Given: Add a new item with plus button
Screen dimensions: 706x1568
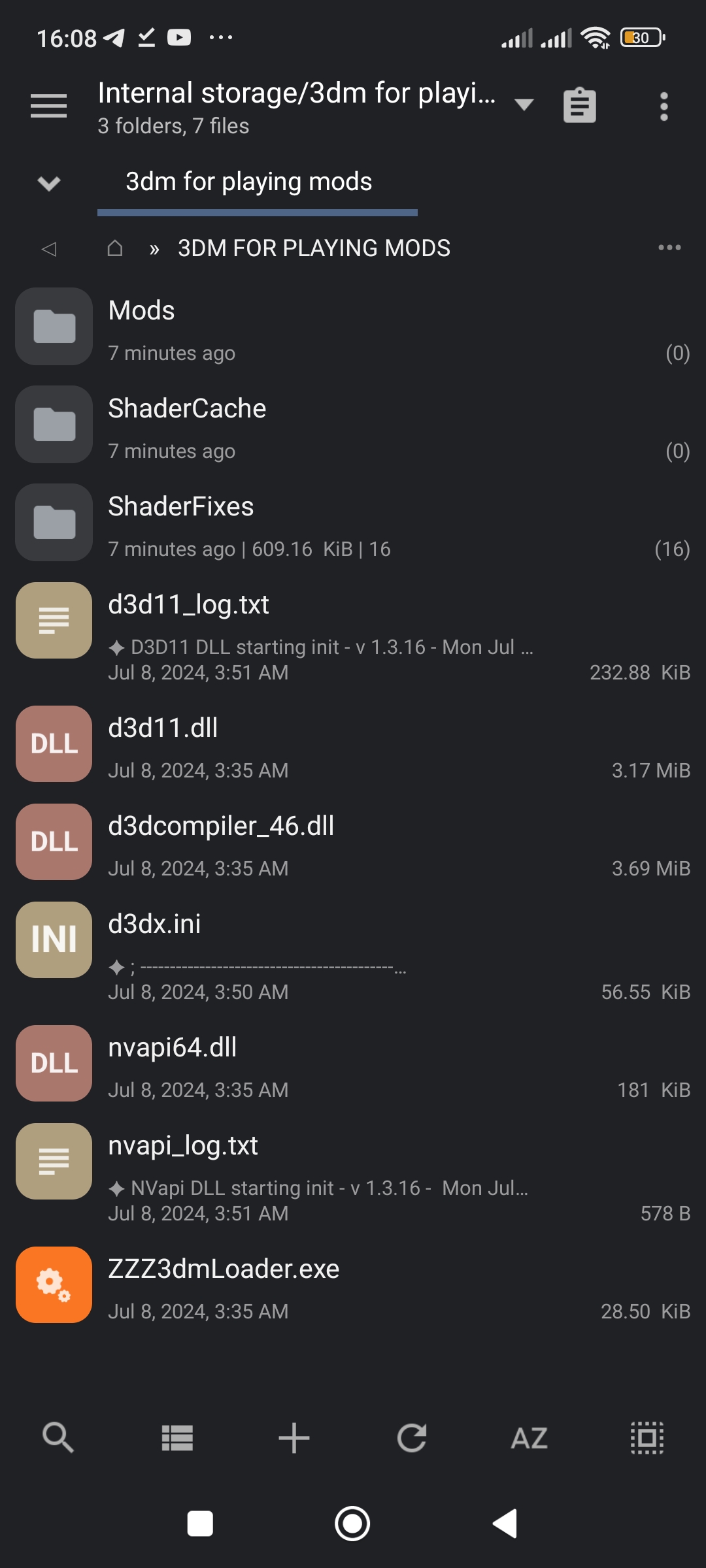Looking at the screenshot, I should pyautogui.click(x=294, y=1438).
